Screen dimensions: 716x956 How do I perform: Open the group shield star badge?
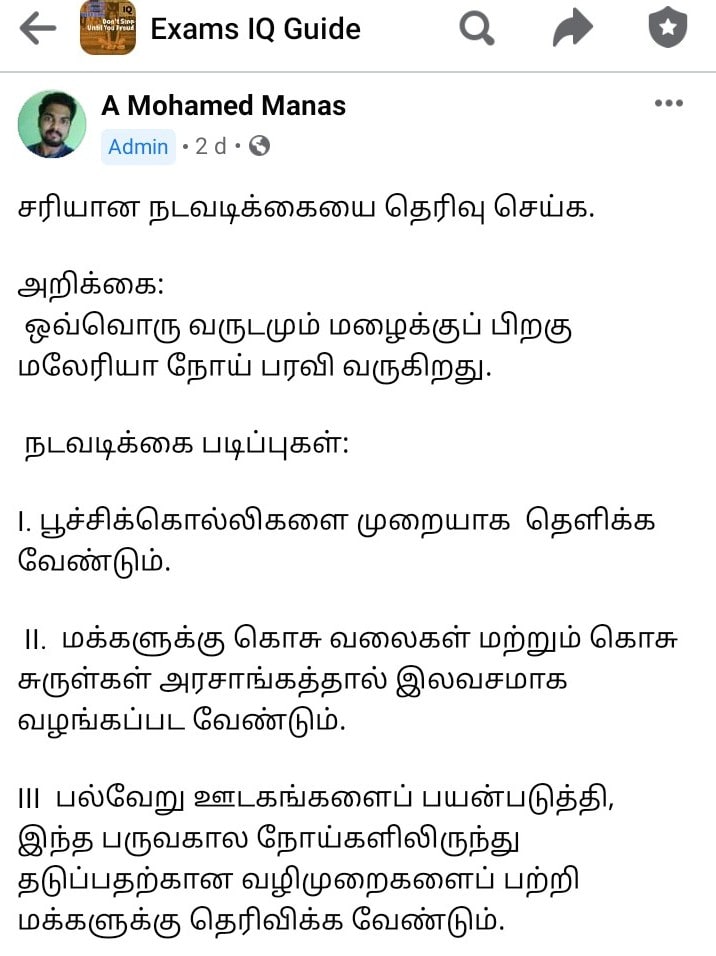(667, 29)
